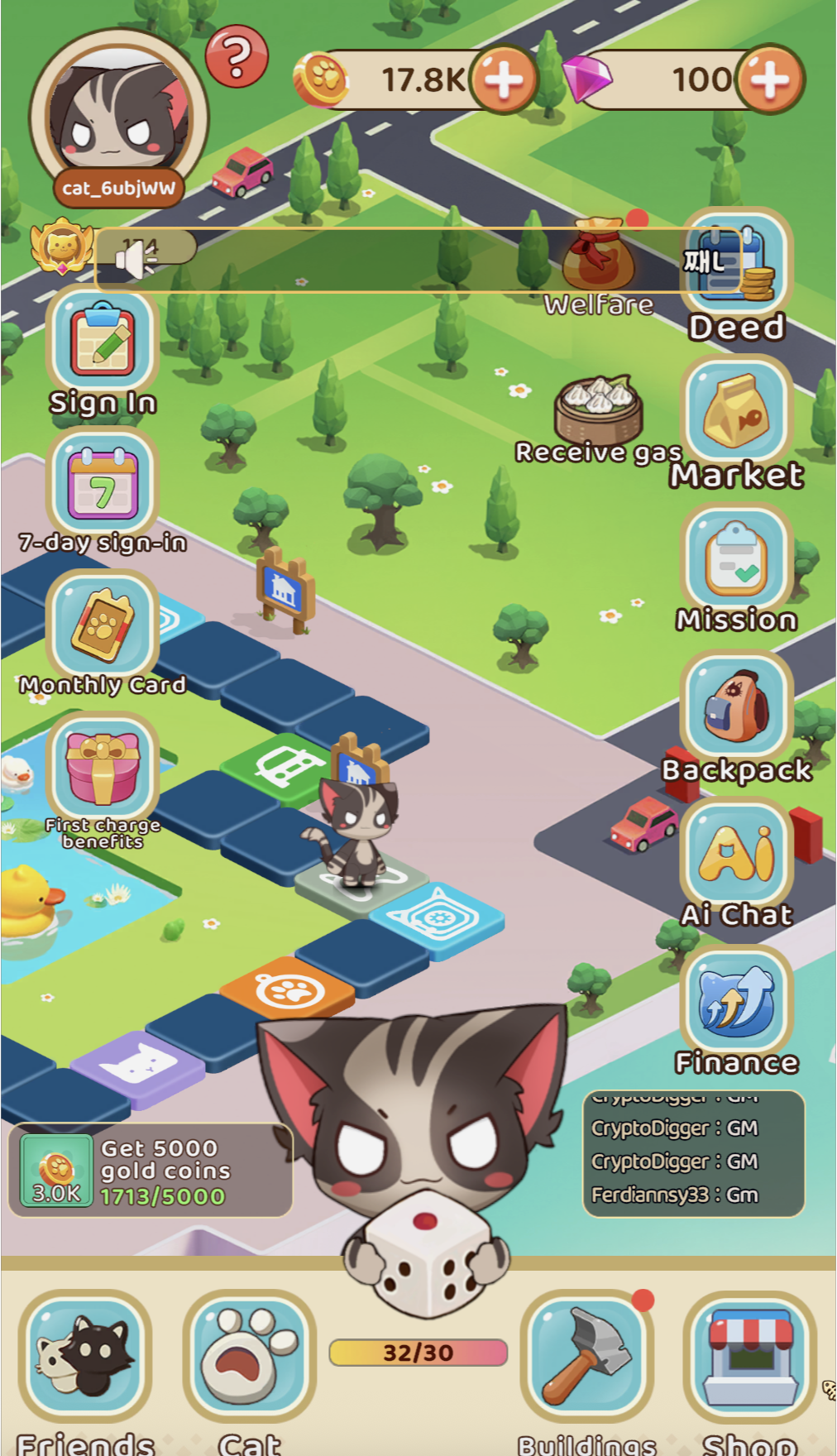837x1456 pixels.
Task: Open the Finance section
Action: (736, 1003)
